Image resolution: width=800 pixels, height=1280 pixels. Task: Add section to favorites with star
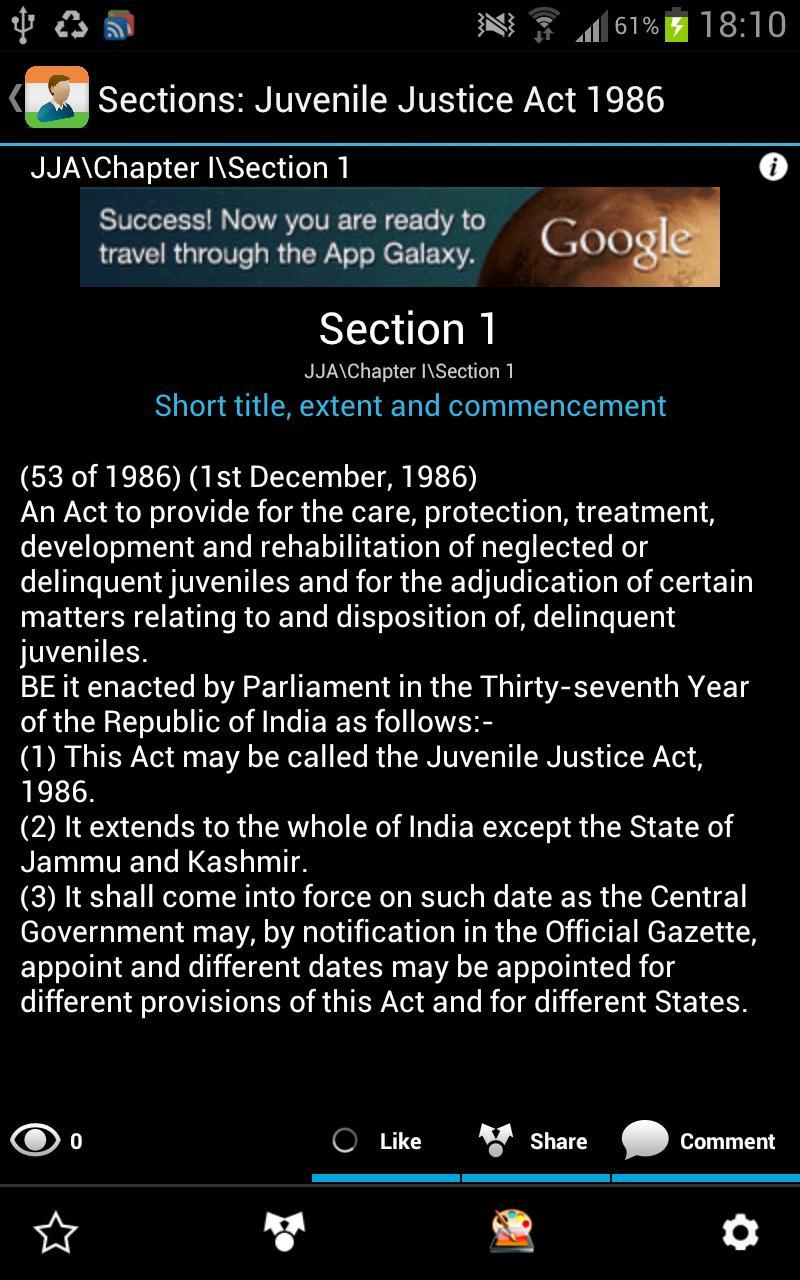[x=56, y=1232]
